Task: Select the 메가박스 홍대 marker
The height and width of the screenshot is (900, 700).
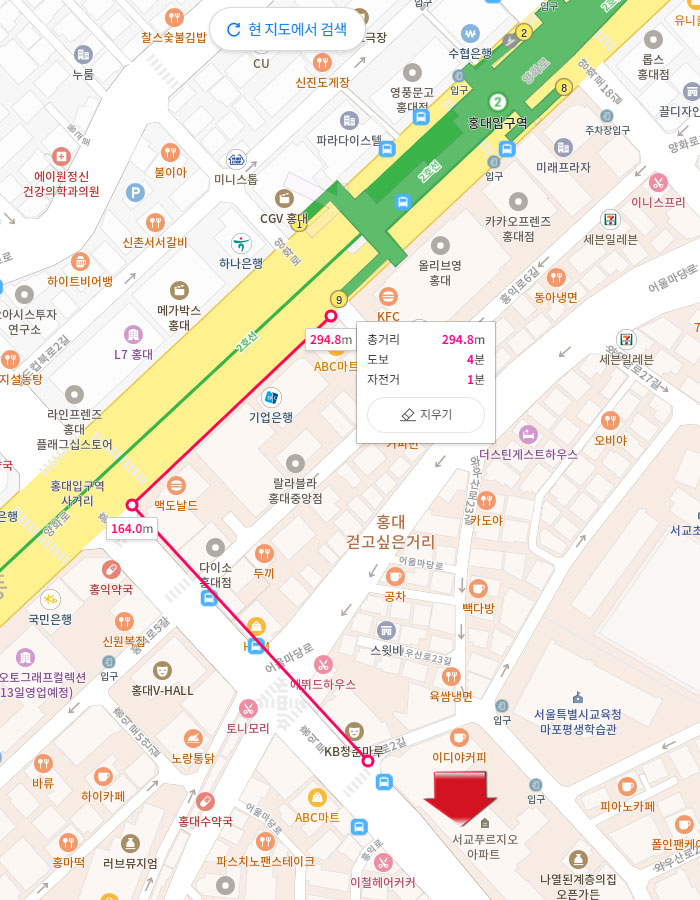Action: tap(179, 290)
